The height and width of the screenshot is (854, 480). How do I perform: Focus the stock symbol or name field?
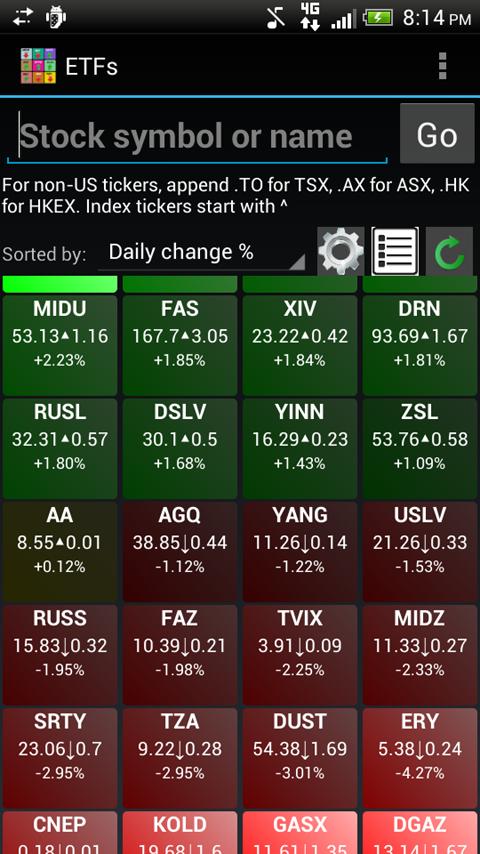coord(197,136)
